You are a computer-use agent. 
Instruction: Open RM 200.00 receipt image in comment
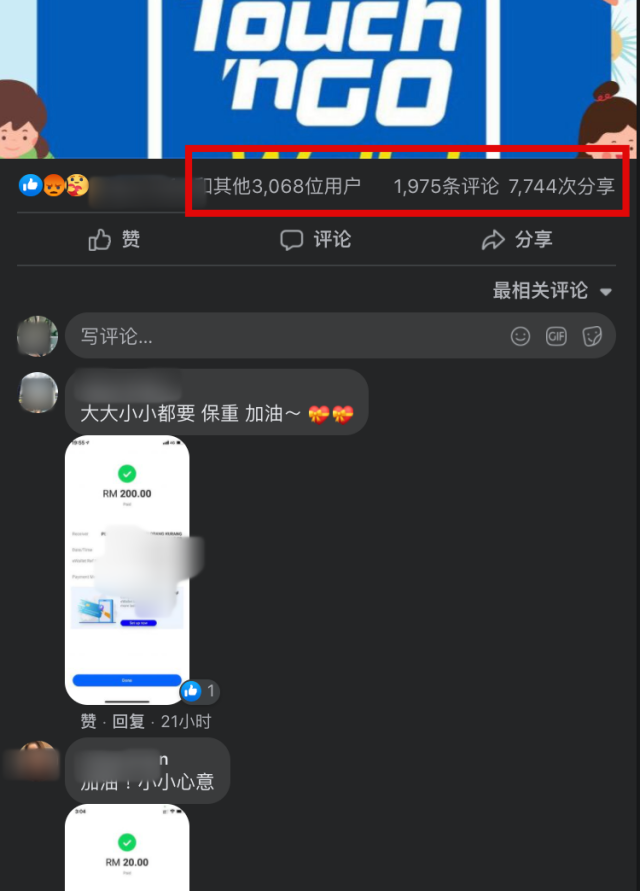127,570
